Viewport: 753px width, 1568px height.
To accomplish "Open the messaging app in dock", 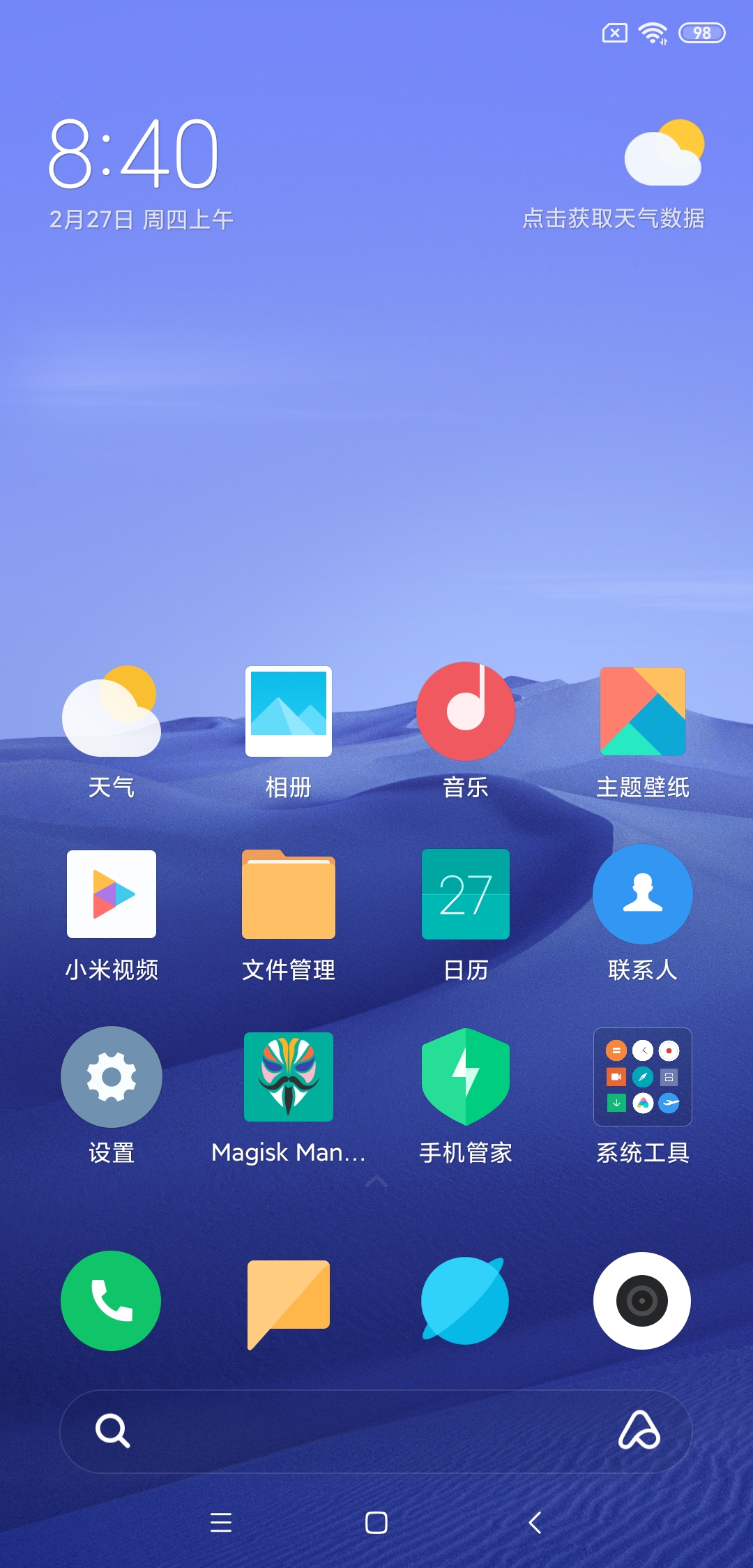I will point(289,1302).
